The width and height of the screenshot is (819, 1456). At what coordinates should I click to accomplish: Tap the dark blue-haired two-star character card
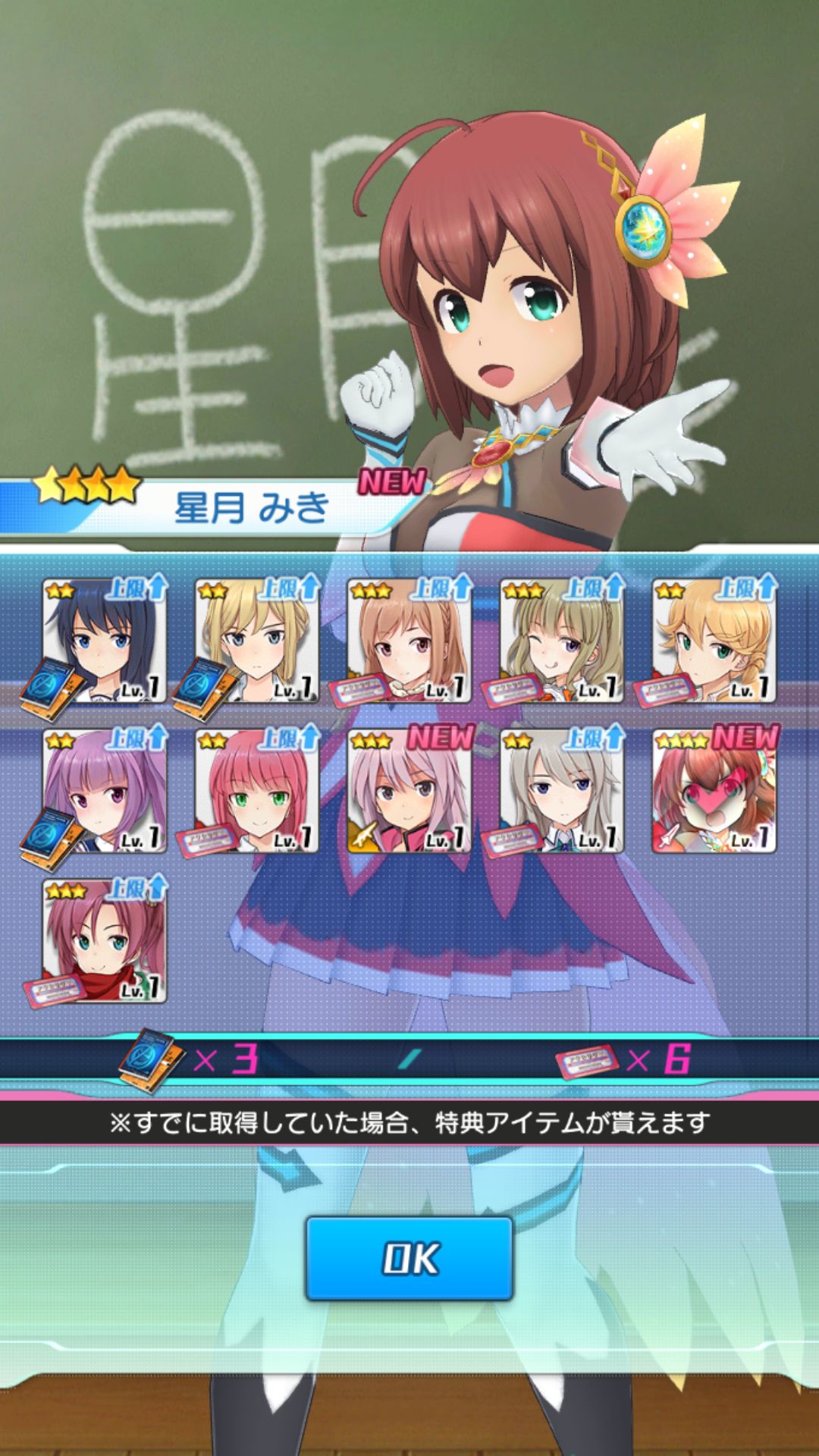[105, 641]
